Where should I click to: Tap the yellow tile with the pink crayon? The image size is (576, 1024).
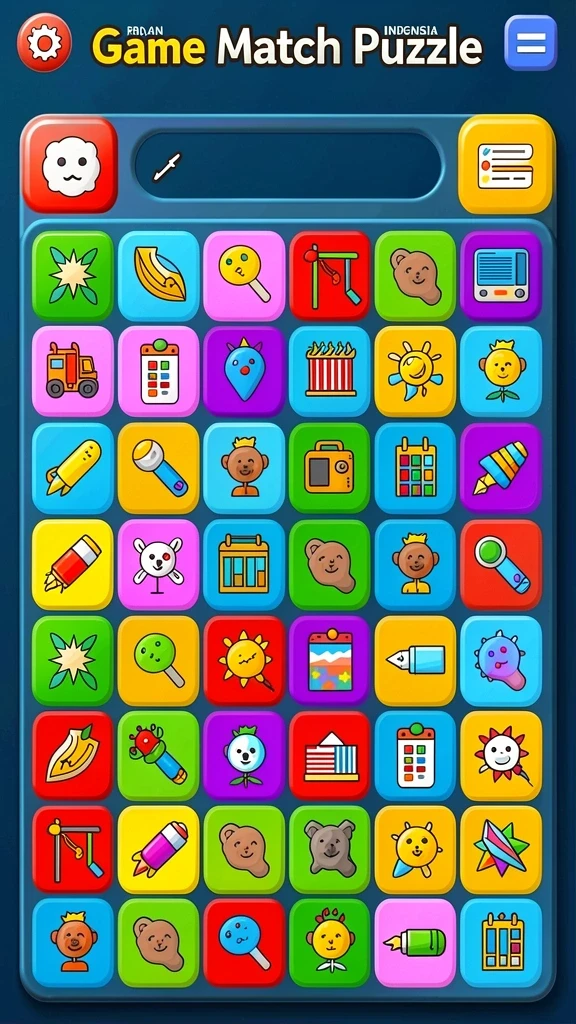pos(158,850)
